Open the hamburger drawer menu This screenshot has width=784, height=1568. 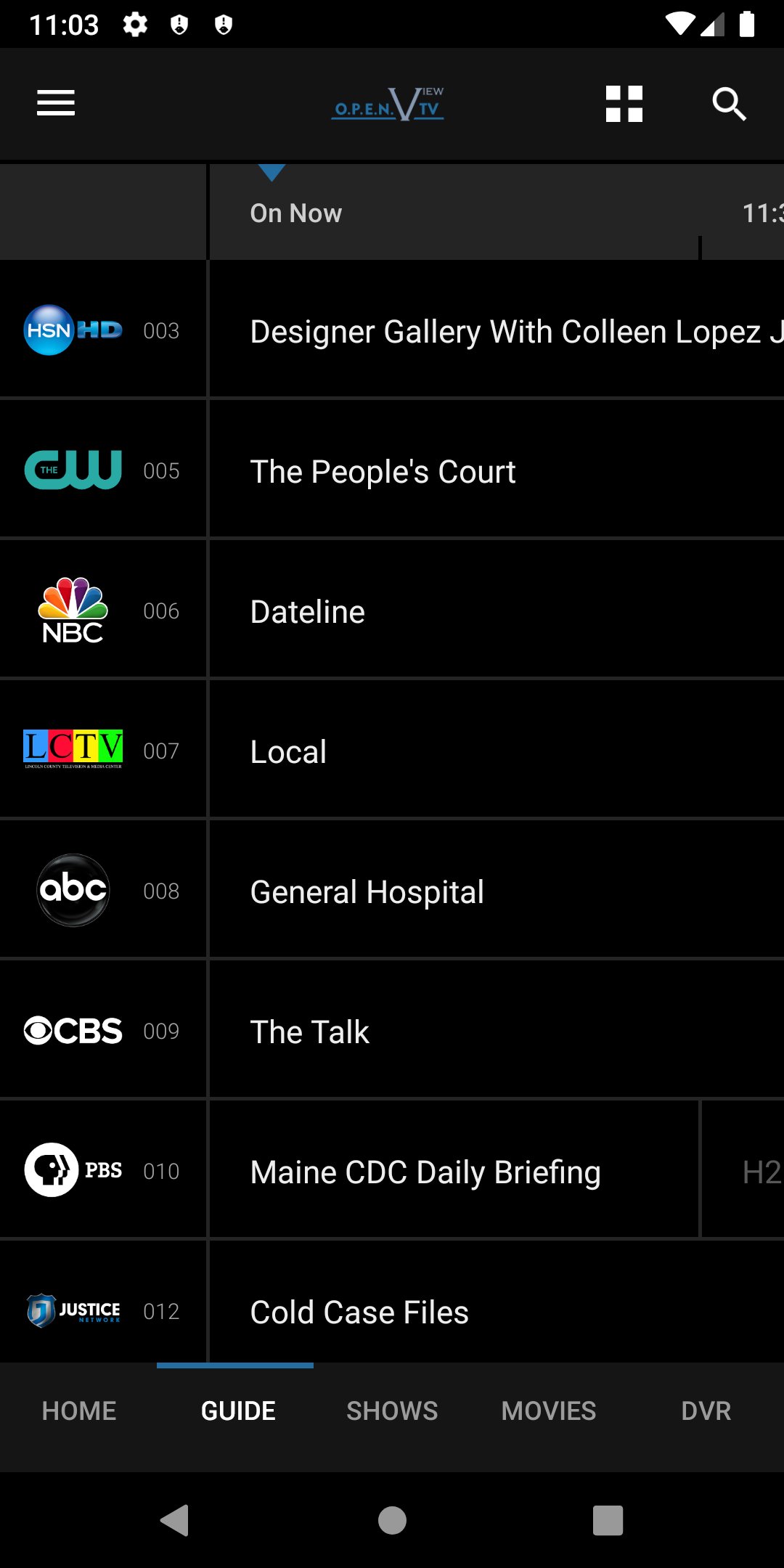pos(56,103)
